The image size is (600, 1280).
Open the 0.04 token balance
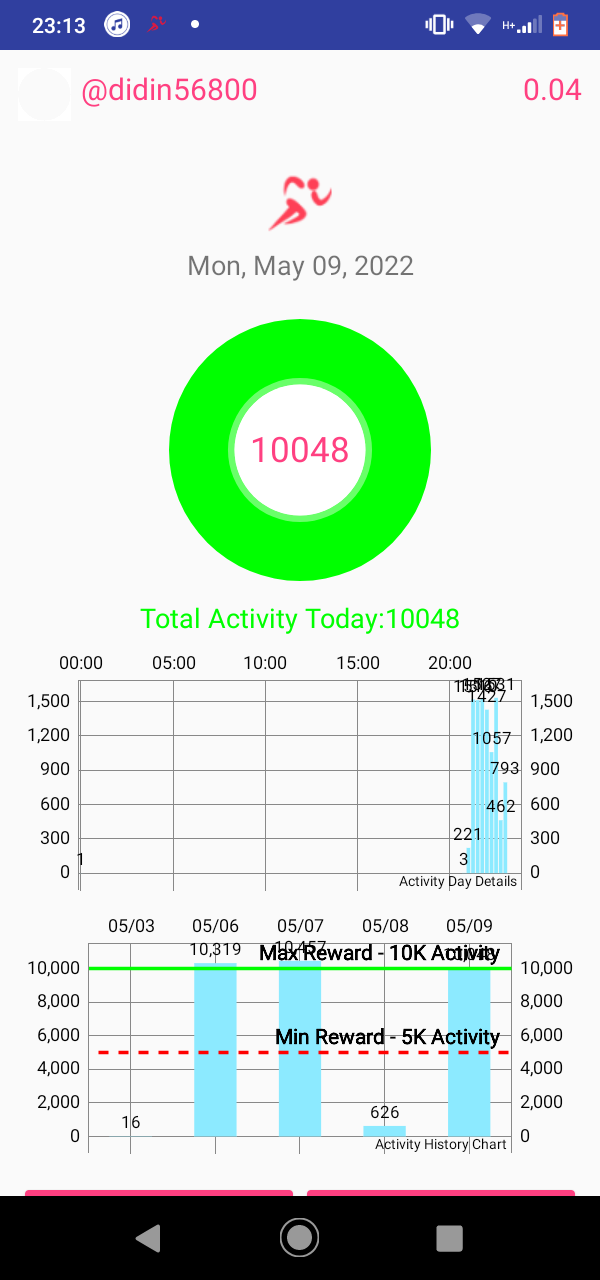click(552, 90)
